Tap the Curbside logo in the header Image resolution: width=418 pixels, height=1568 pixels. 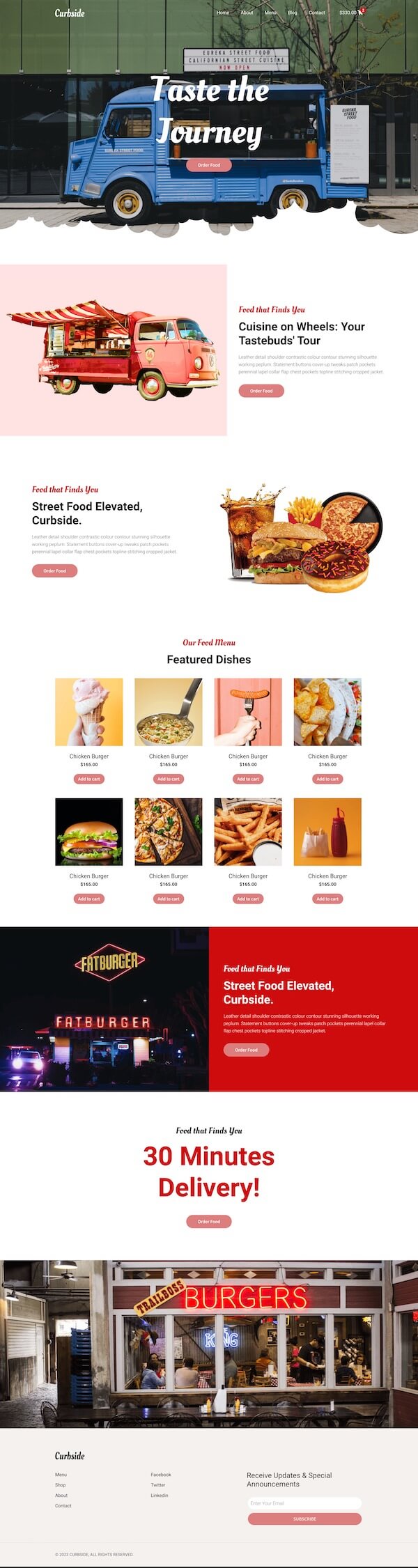pyautogui.click(x=70, y=13)
